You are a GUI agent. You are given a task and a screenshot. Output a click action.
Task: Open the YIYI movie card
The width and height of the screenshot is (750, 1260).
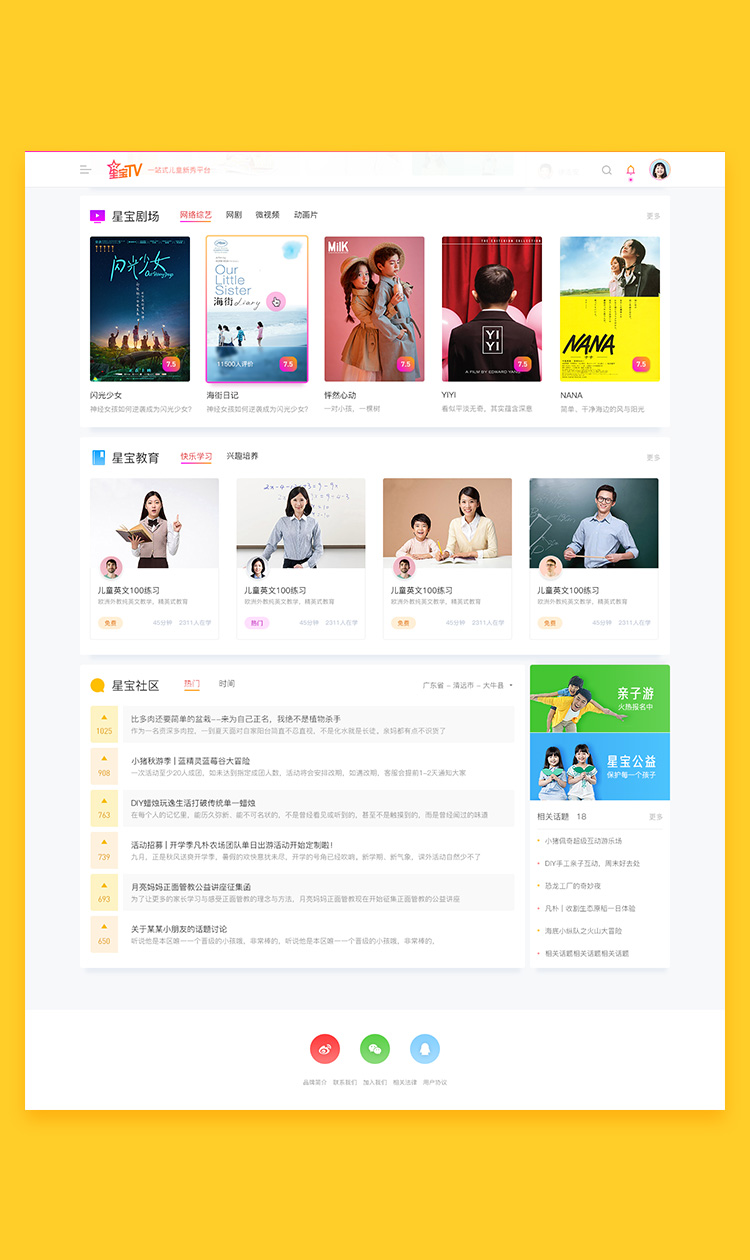491,309
